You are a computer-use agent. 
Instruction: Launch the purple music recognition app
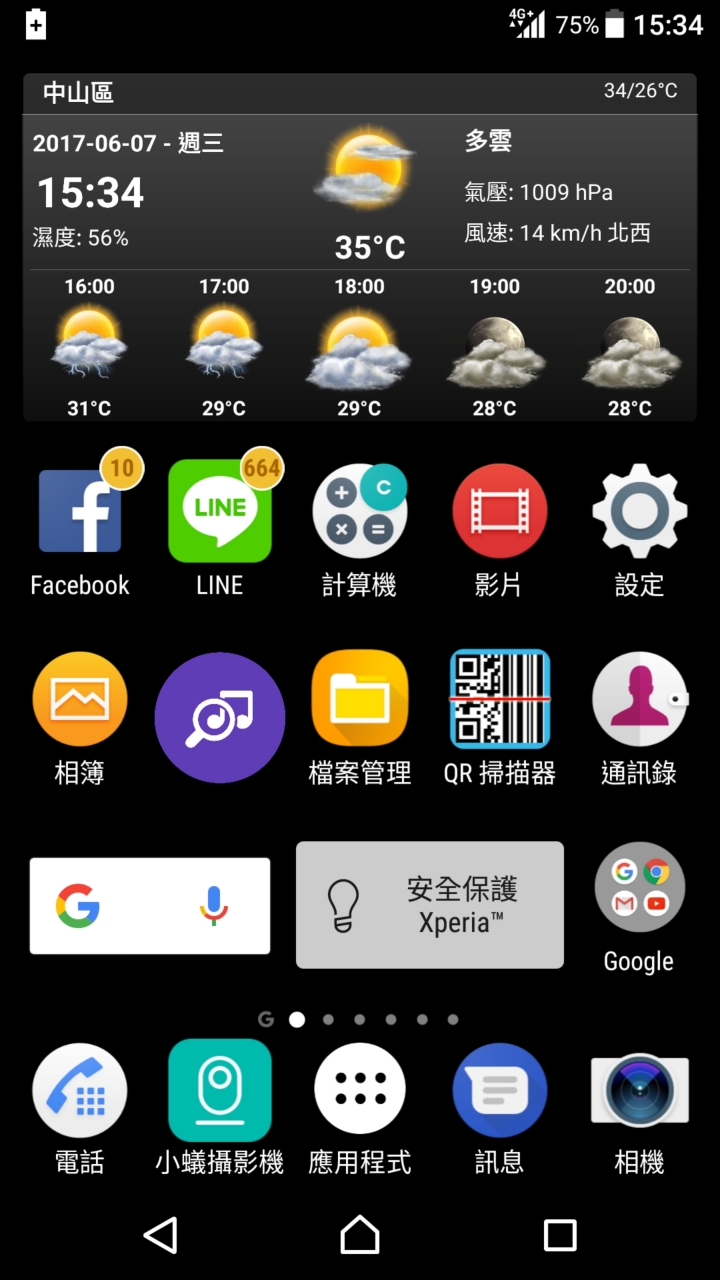(x=220, y=717)
